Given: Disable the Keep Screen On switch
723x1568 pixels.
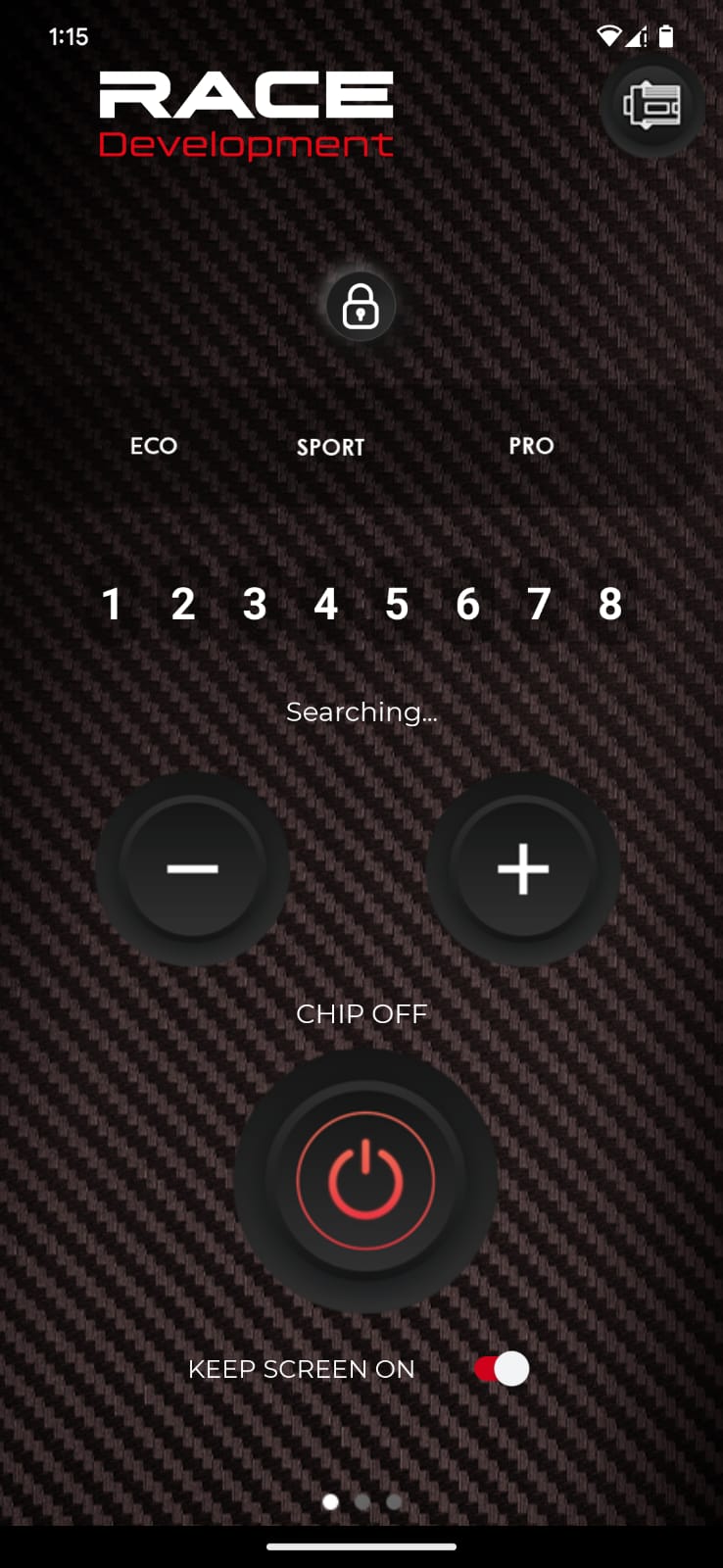Looking at the screenshot, I should (x=501, y=1368).
